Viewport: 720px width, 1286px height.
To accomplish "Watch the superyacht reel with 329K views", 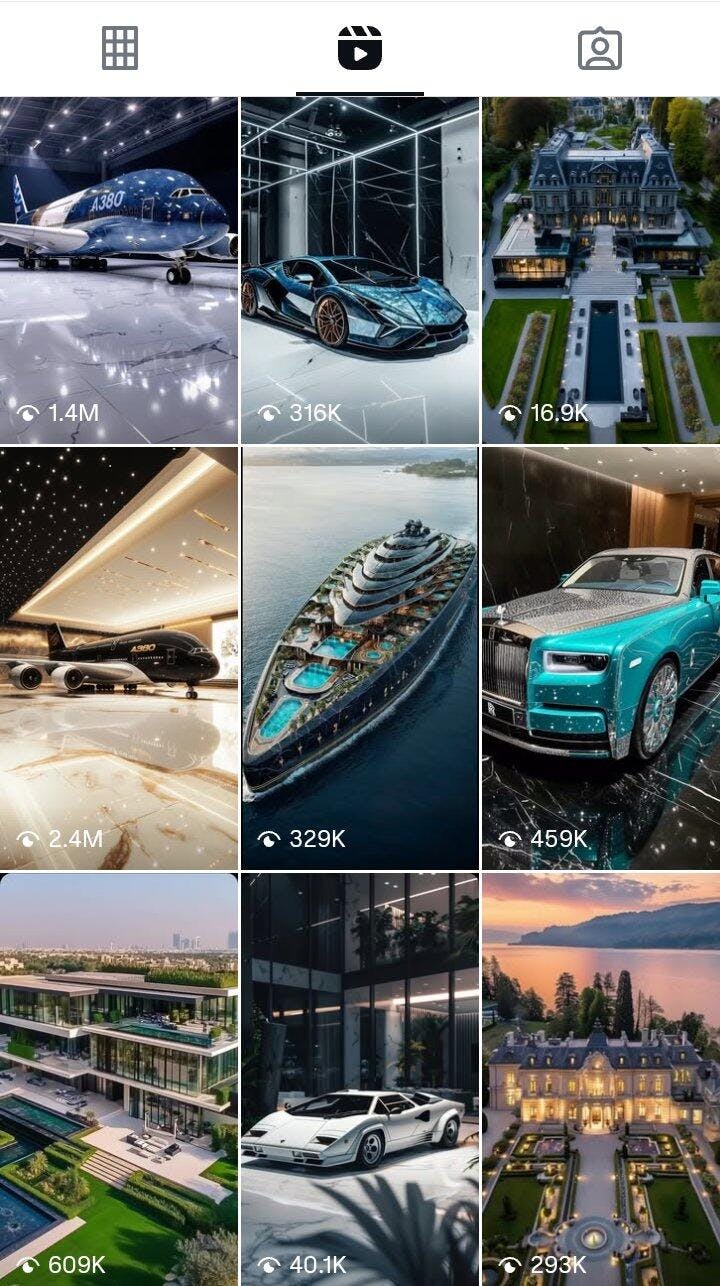I will click(360, 658).
